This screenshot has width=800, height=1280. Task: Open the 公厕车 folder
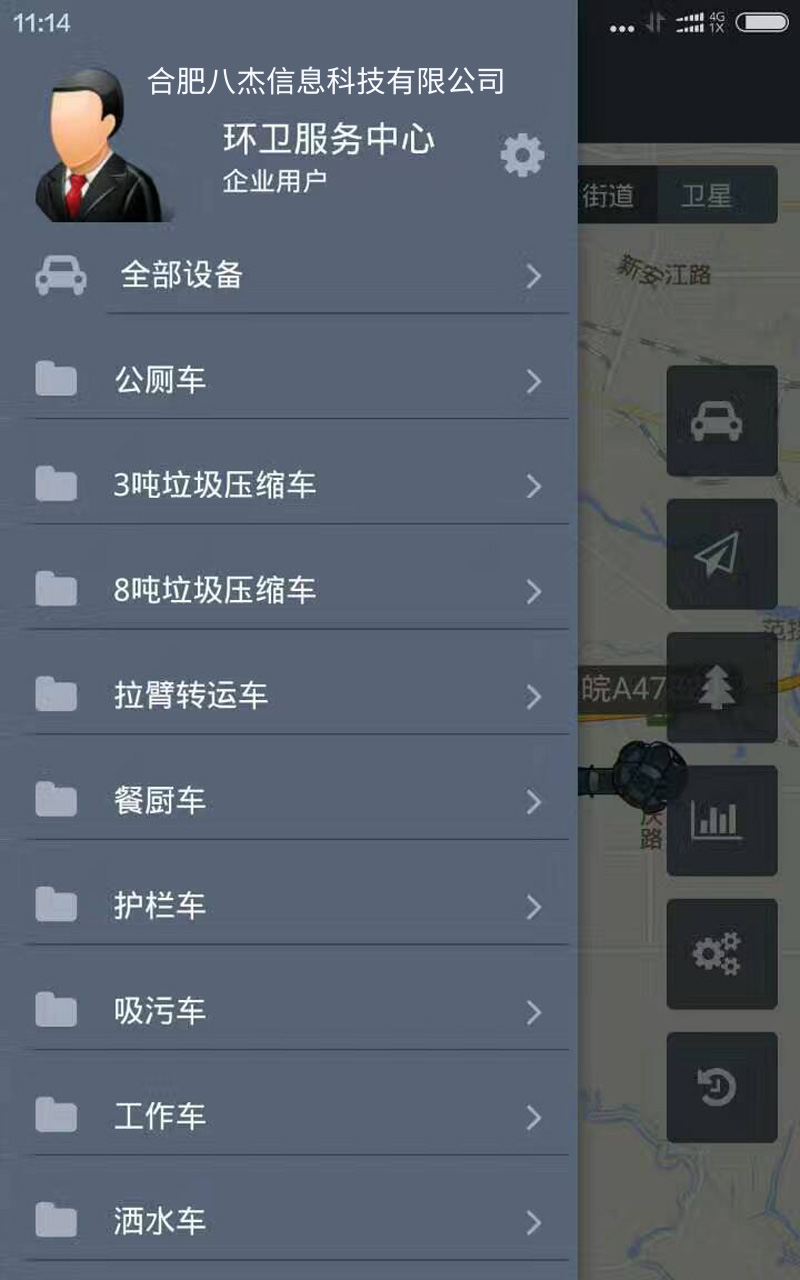coord(290,380)
